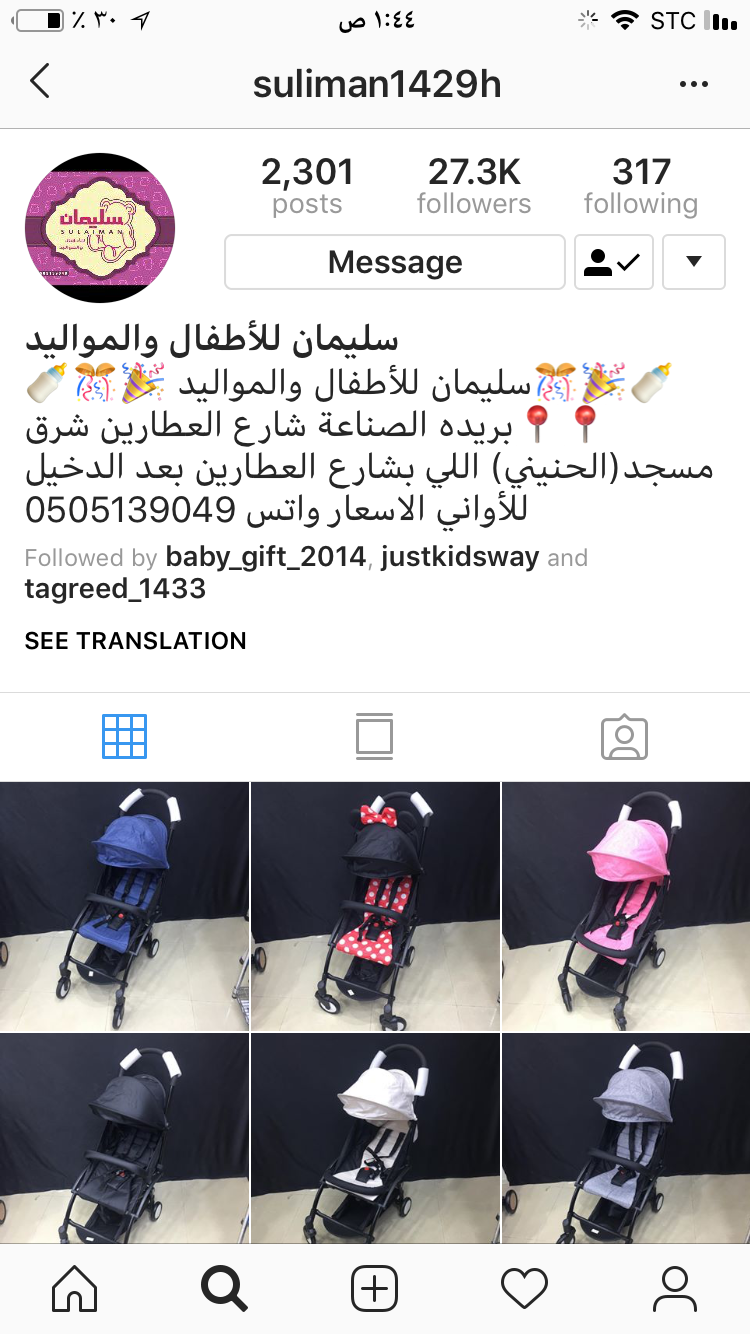View the 27.3K followers list
The height and width of the screenshot is (1334, 750).
pyautogui.click(x=474, y=186)
